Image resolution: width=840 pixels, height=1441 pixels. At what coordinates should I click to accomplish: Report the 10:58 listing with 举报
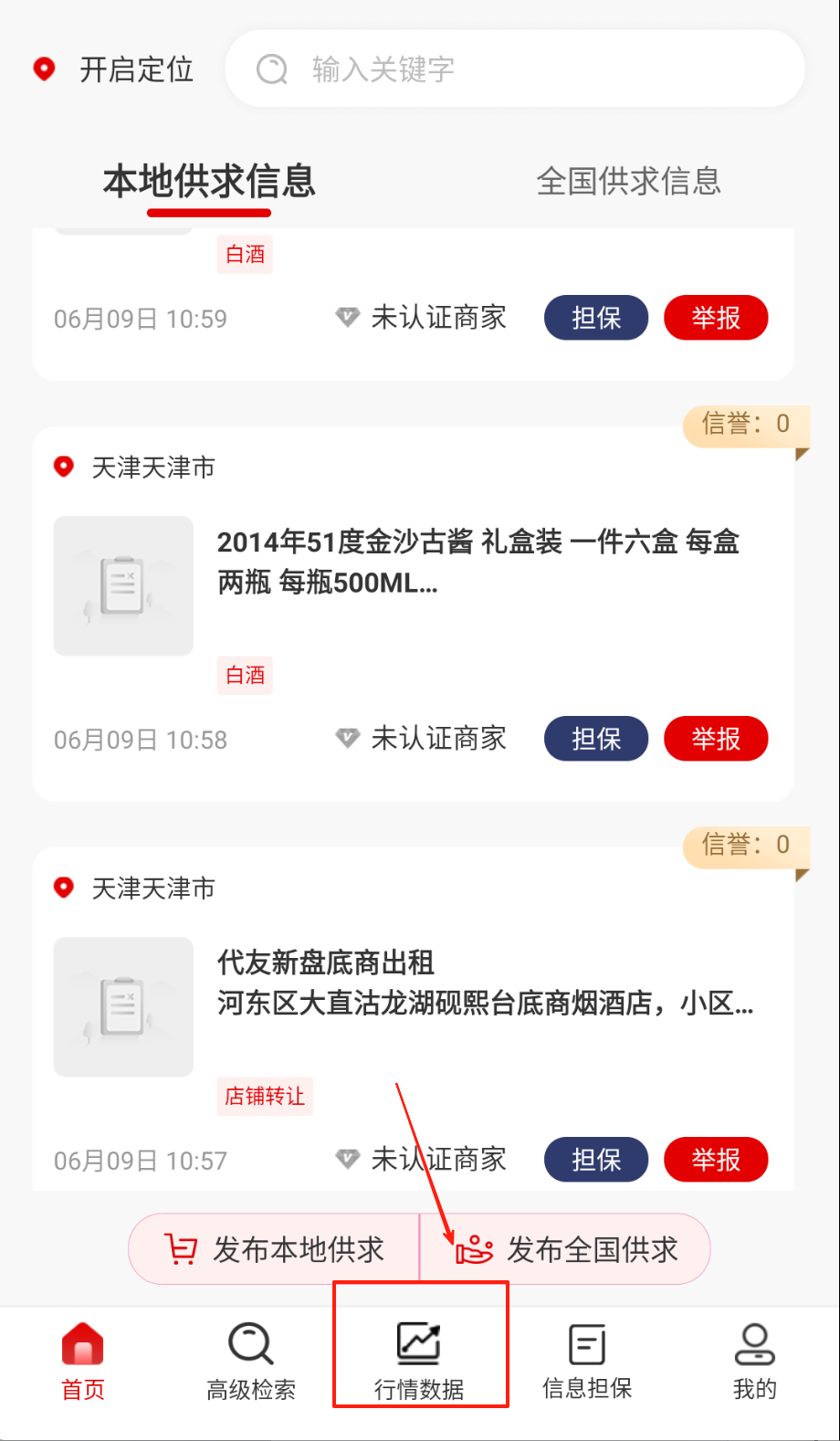coord(716,739)
